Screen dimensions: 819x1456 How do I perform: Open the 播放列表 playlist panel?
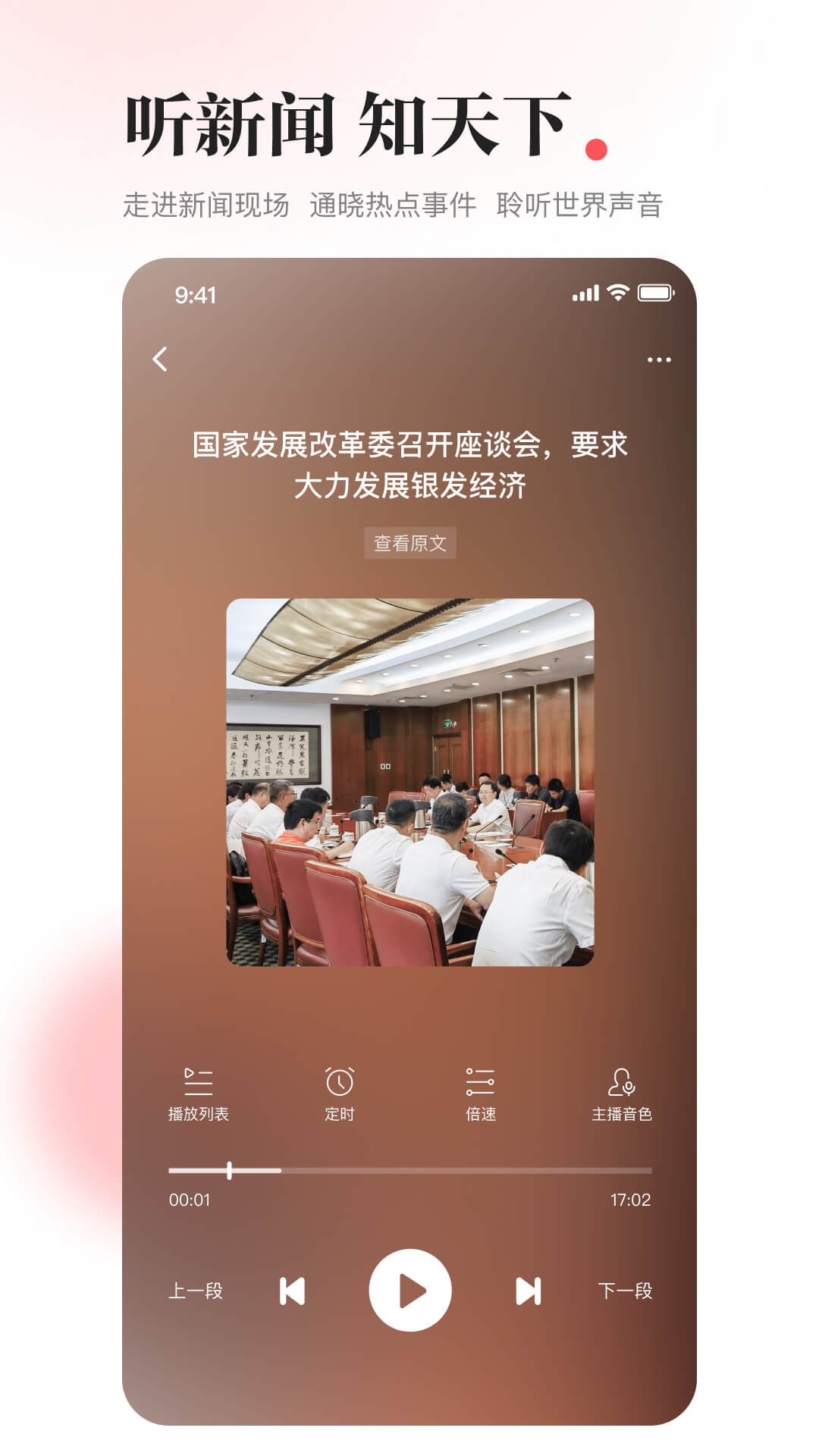[x=197, y=1092]
